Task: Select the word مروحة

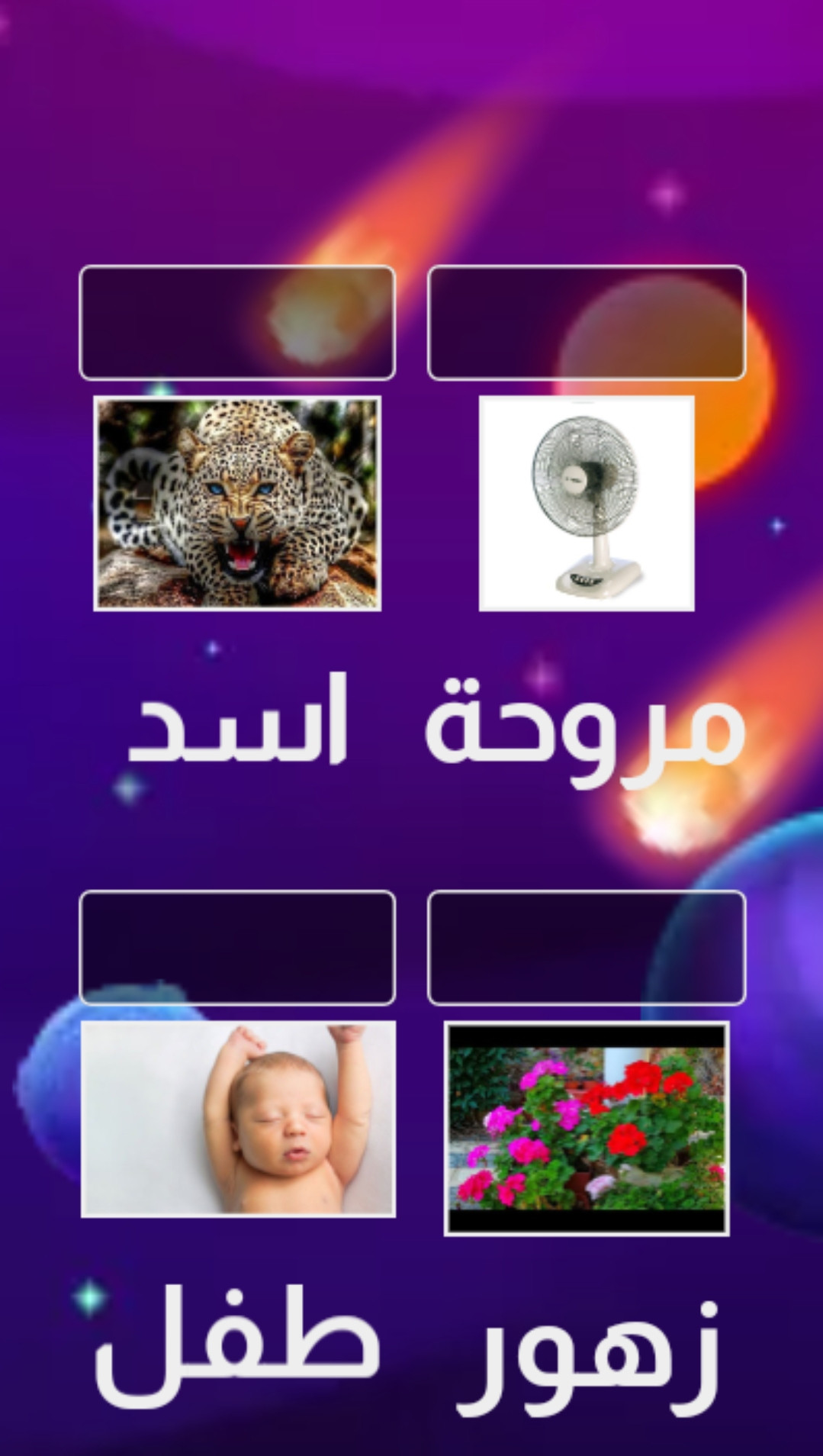Action: (x=586, y=726)
